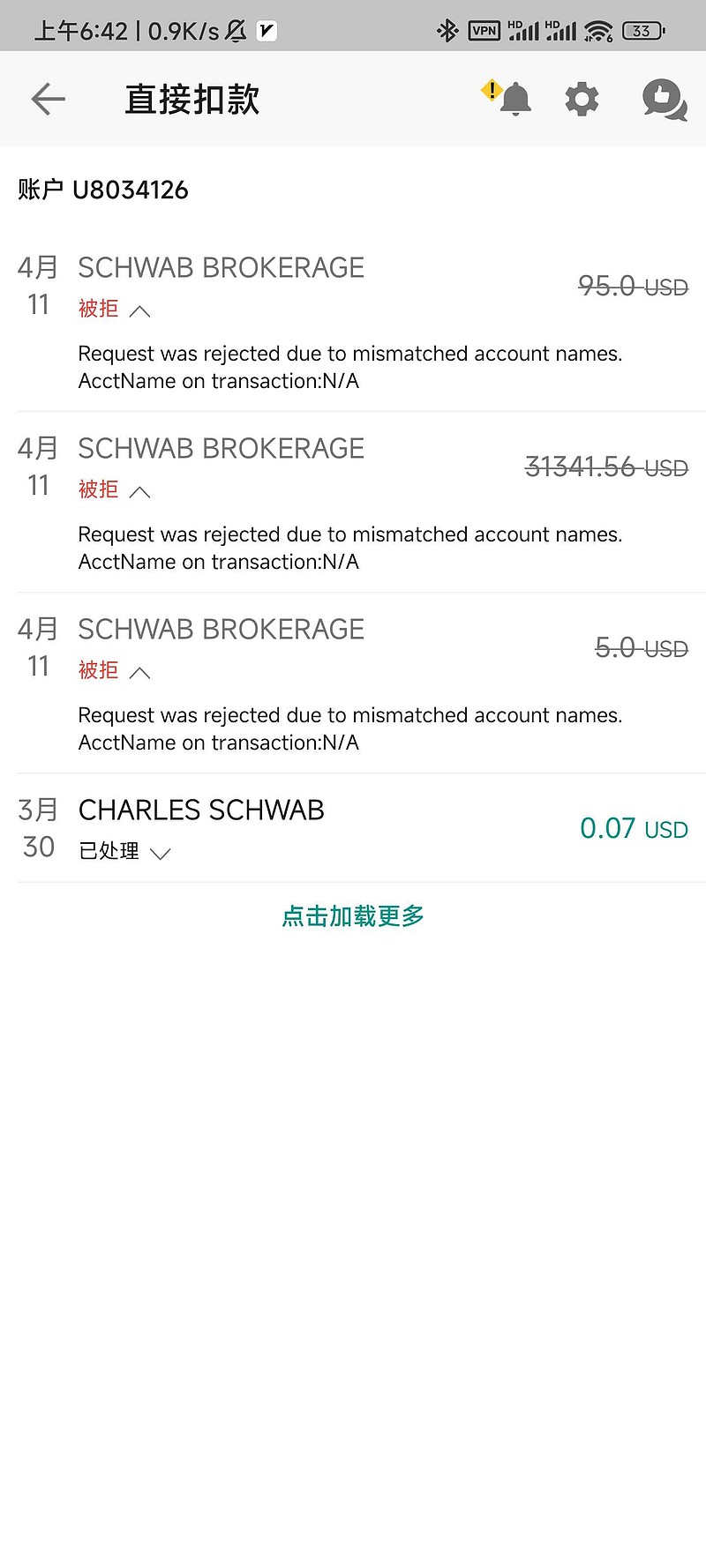
Task: Tap 点击加载更多 to load more records
Action: 352,916
